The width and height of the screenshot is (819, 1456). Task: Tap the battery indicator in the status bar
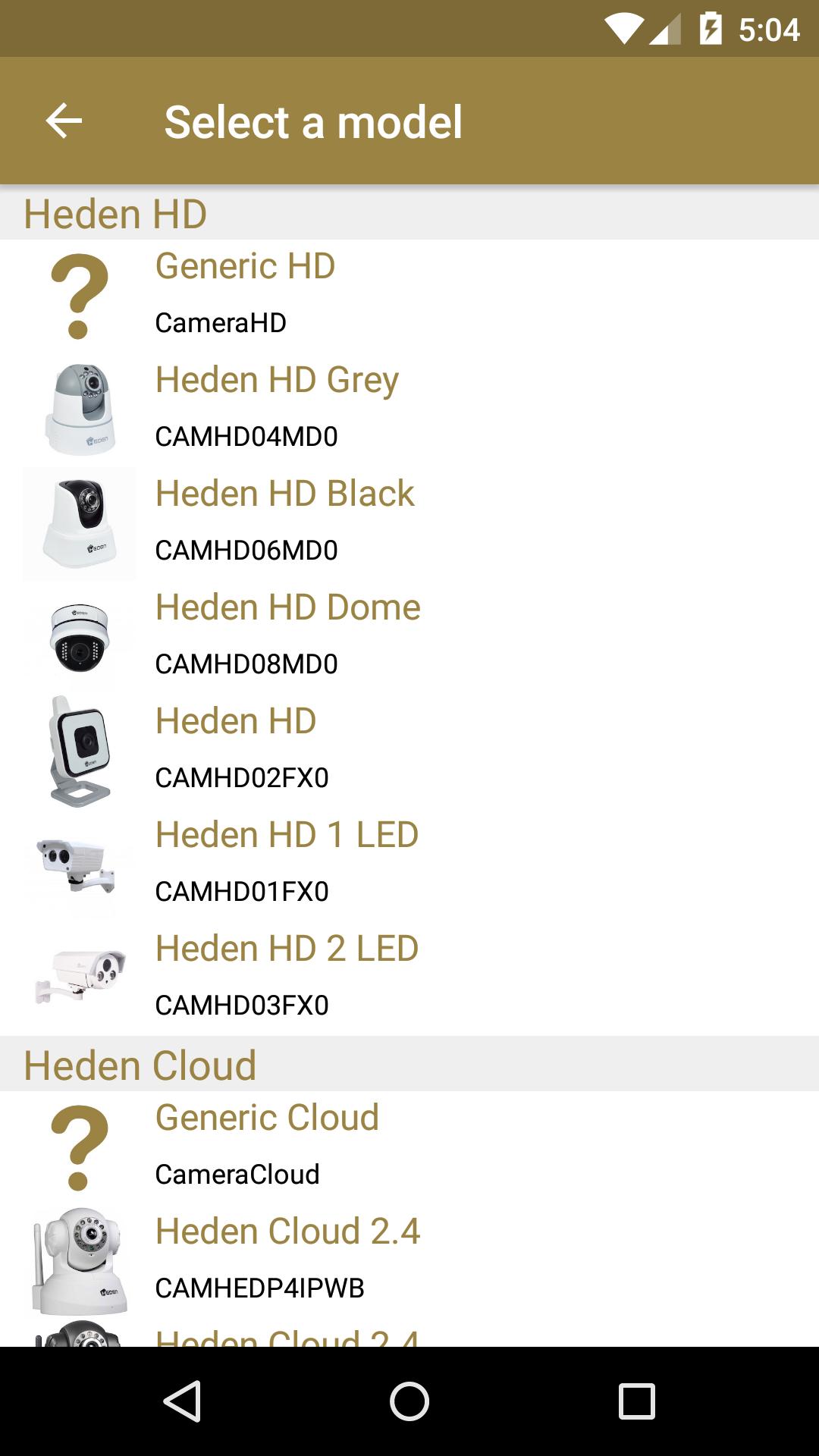click(711, 28)
